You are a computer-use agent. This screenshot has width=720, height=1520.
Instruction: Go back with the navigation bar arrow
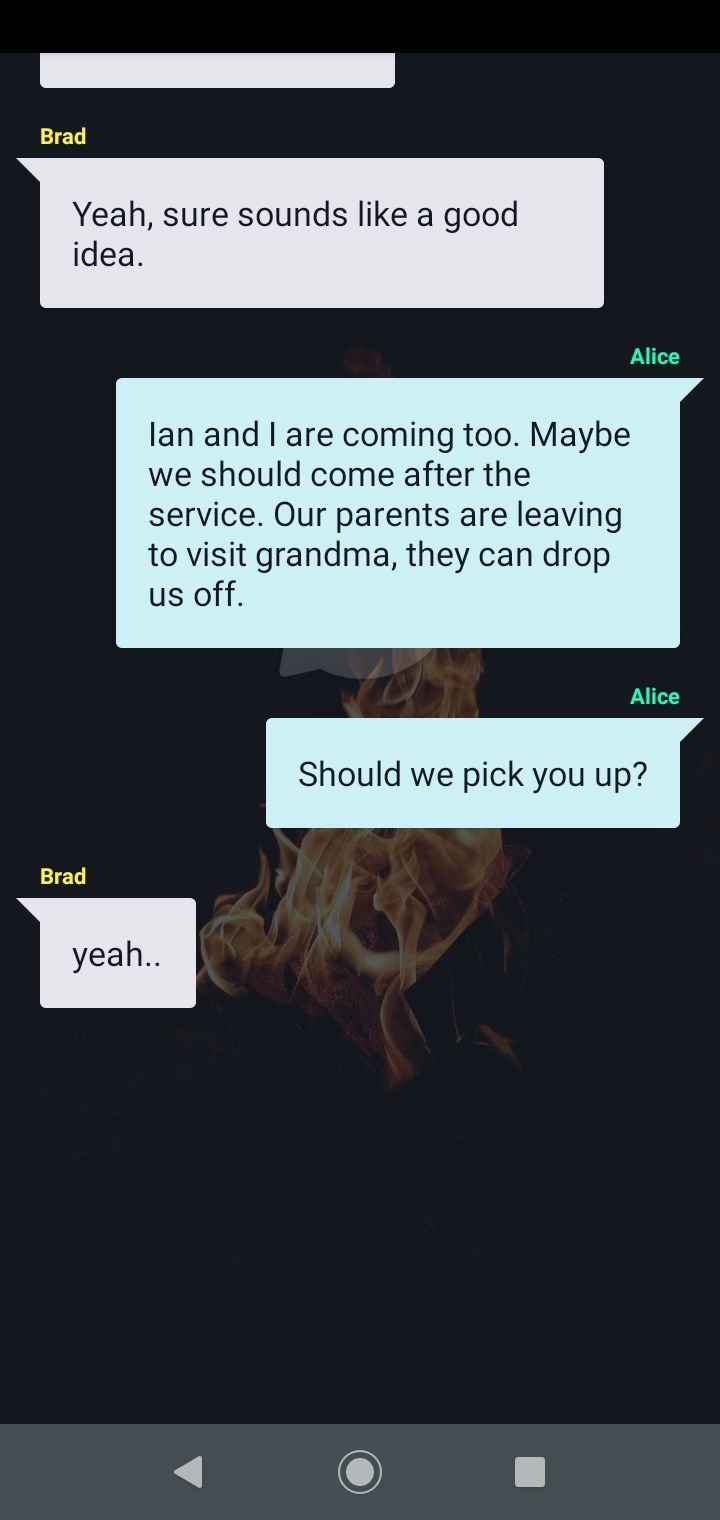pyautogui.click(x=188, y=1472)
